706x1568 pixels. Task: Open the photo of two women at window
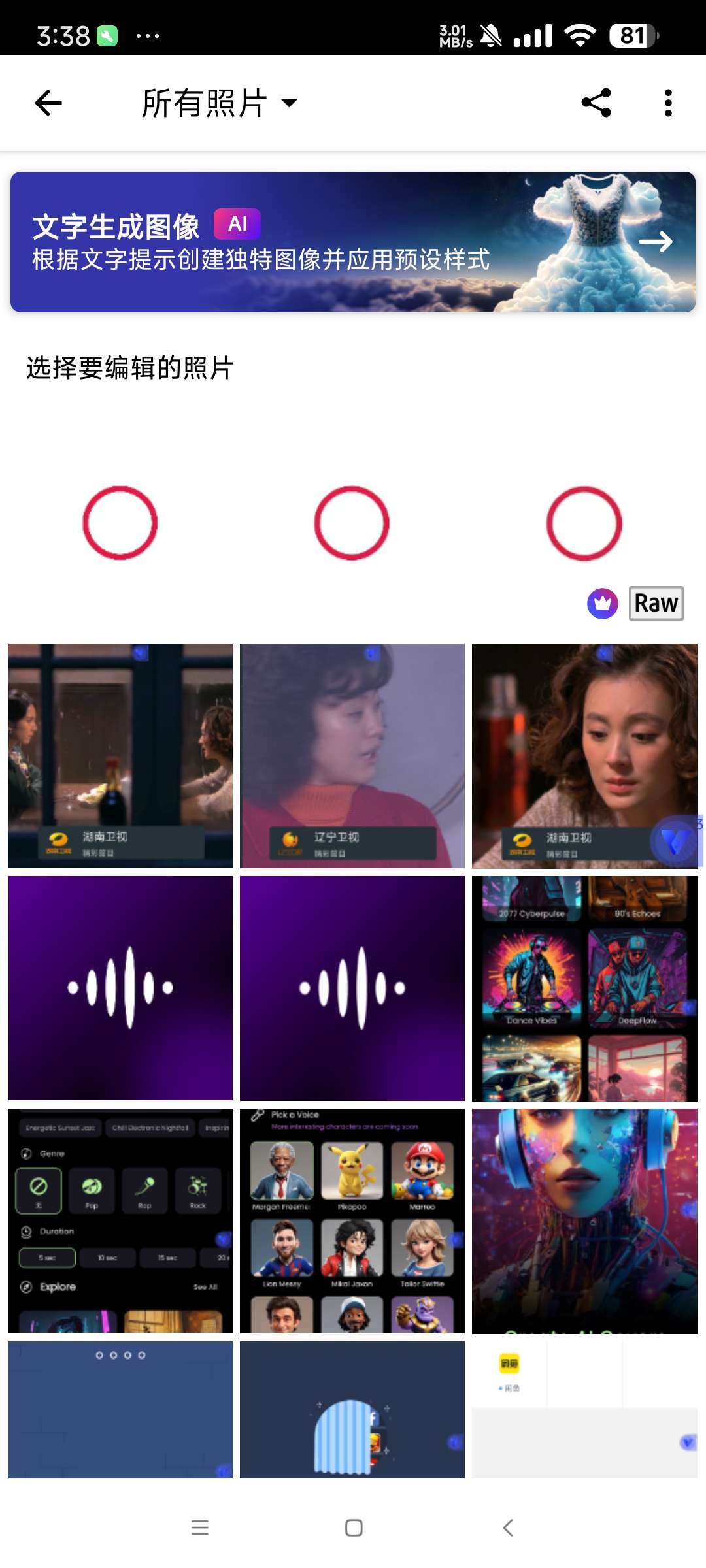click(120, 755)
